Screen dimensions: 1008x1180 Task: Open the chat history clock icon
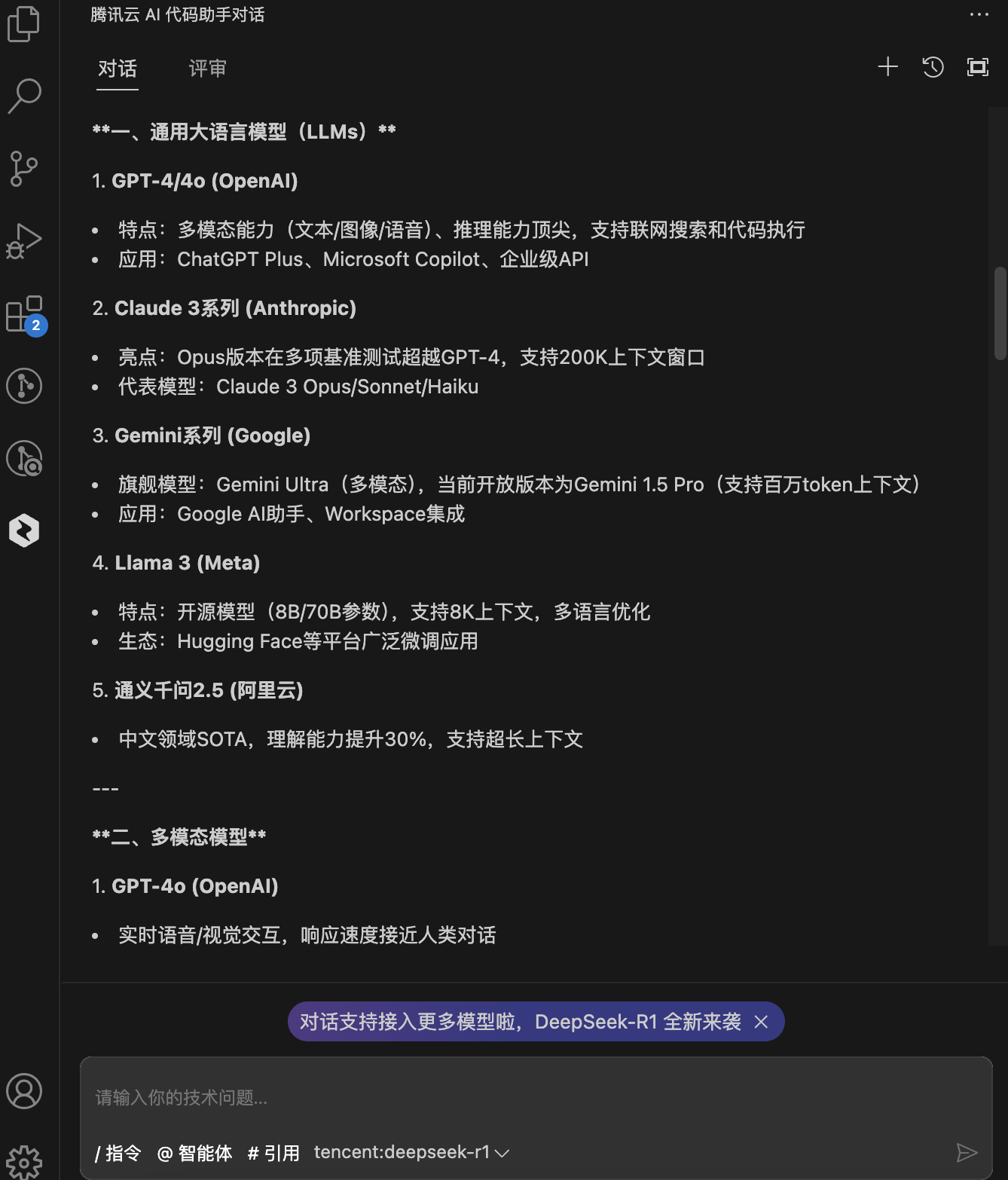[x=933, y=67]
